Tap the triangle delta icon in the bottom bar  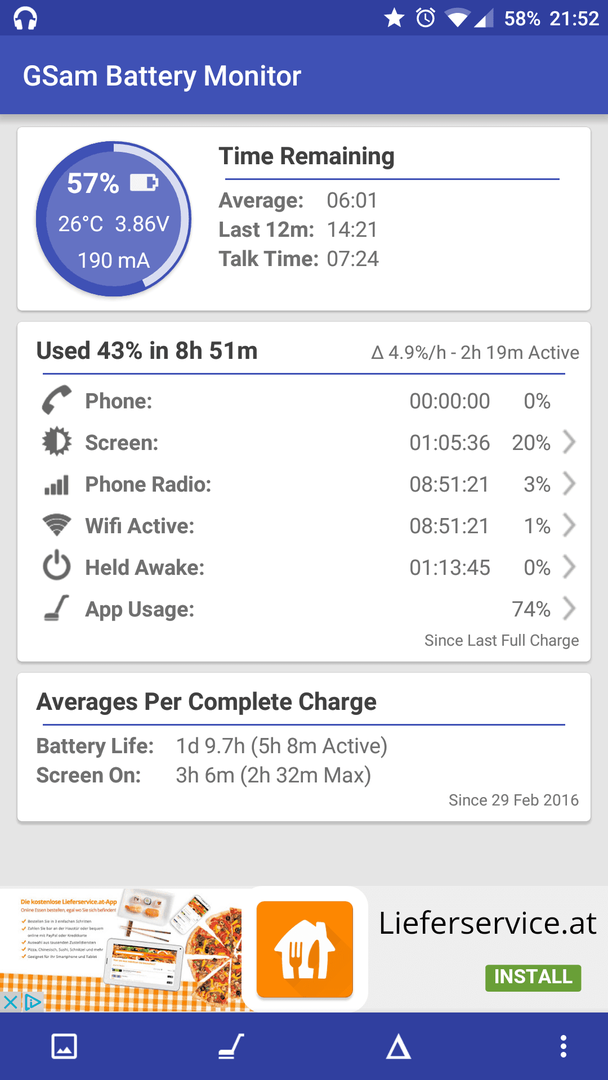click(398, 1047)
